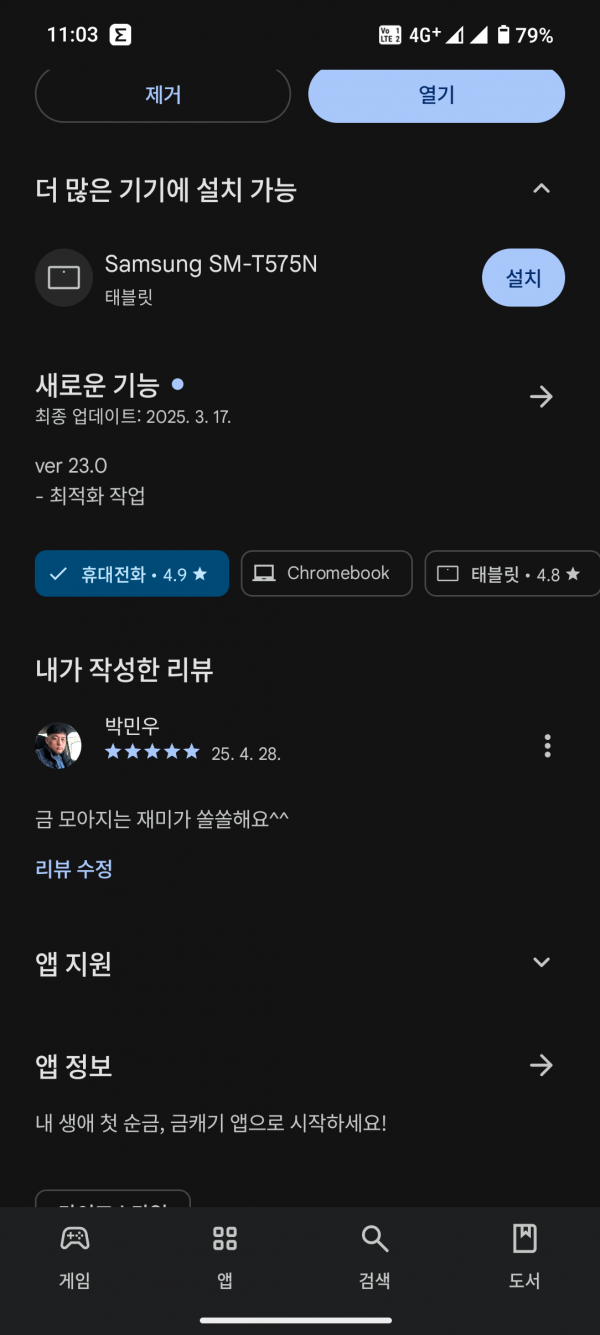Open the app with 열기 button
The image size is (600, 1335).
pyautogui.click(x=436, y=96)
